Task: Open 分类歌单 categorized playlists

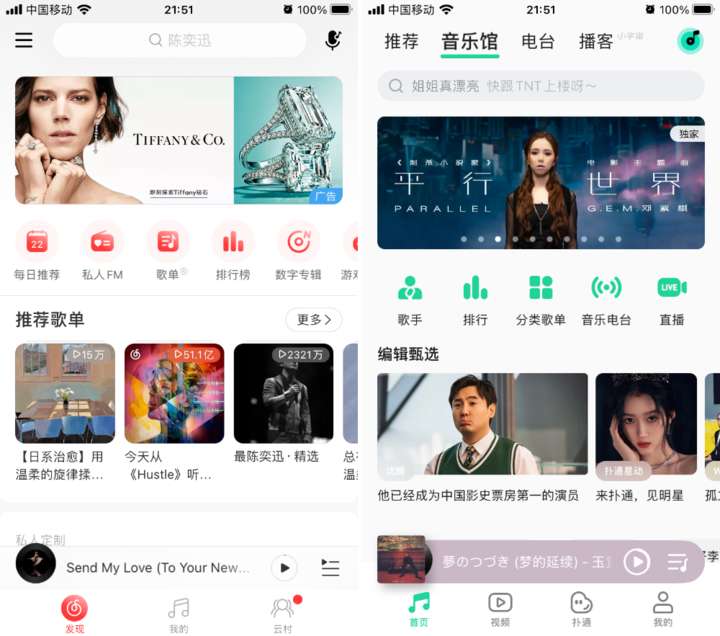Action: 540,300
